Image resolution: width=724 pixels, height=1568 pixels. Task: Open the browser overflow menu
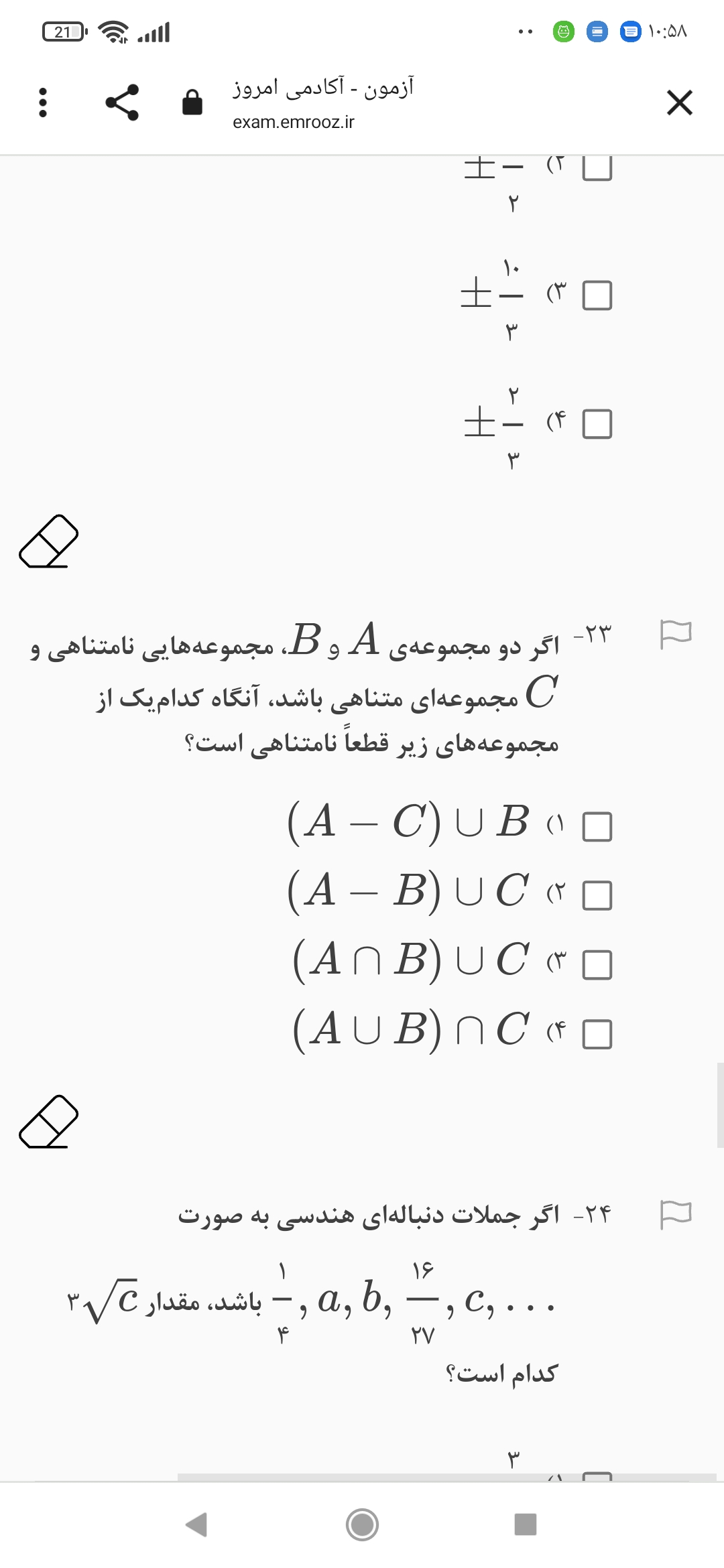(x=43, y=103)
